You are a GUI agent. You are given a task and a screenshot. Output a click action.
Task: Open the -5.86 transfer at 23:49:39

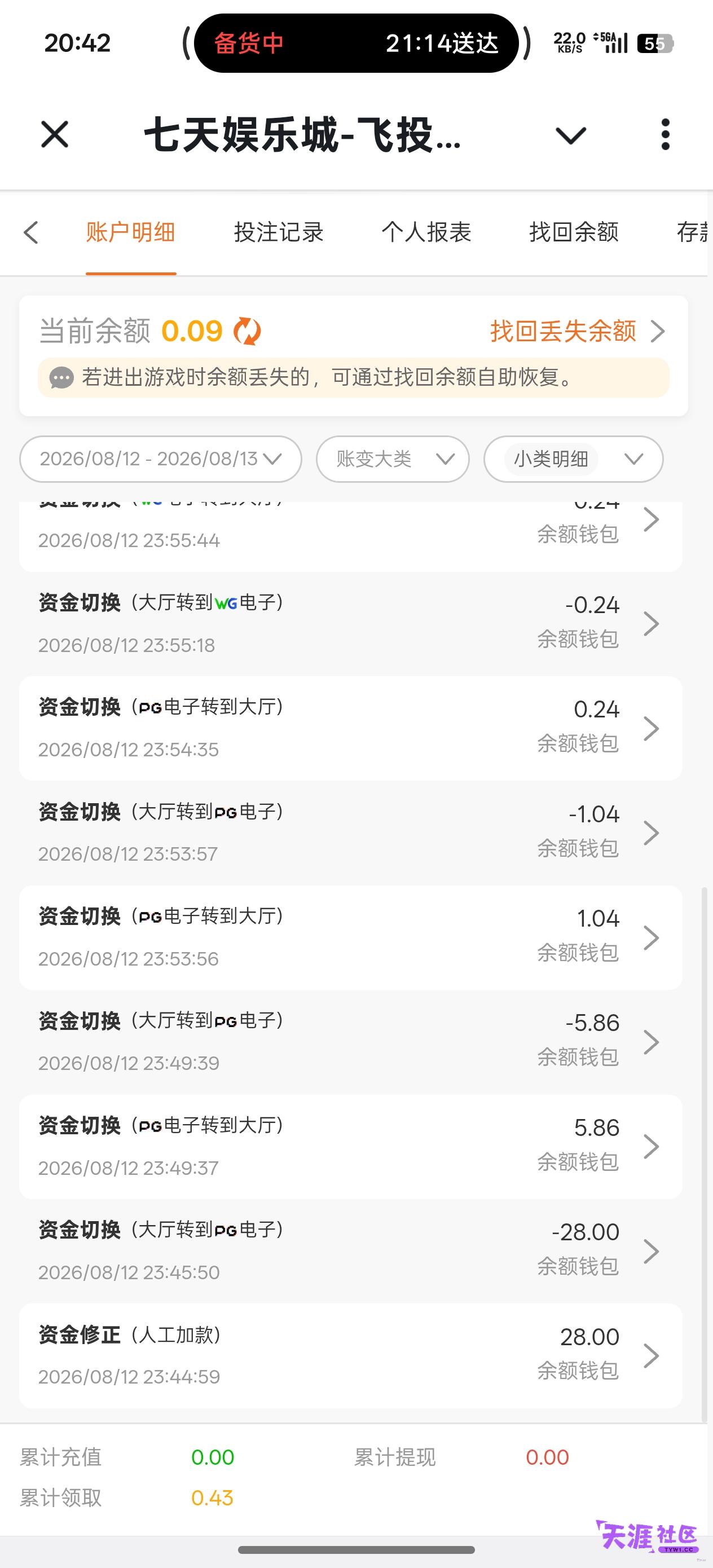351,1043
